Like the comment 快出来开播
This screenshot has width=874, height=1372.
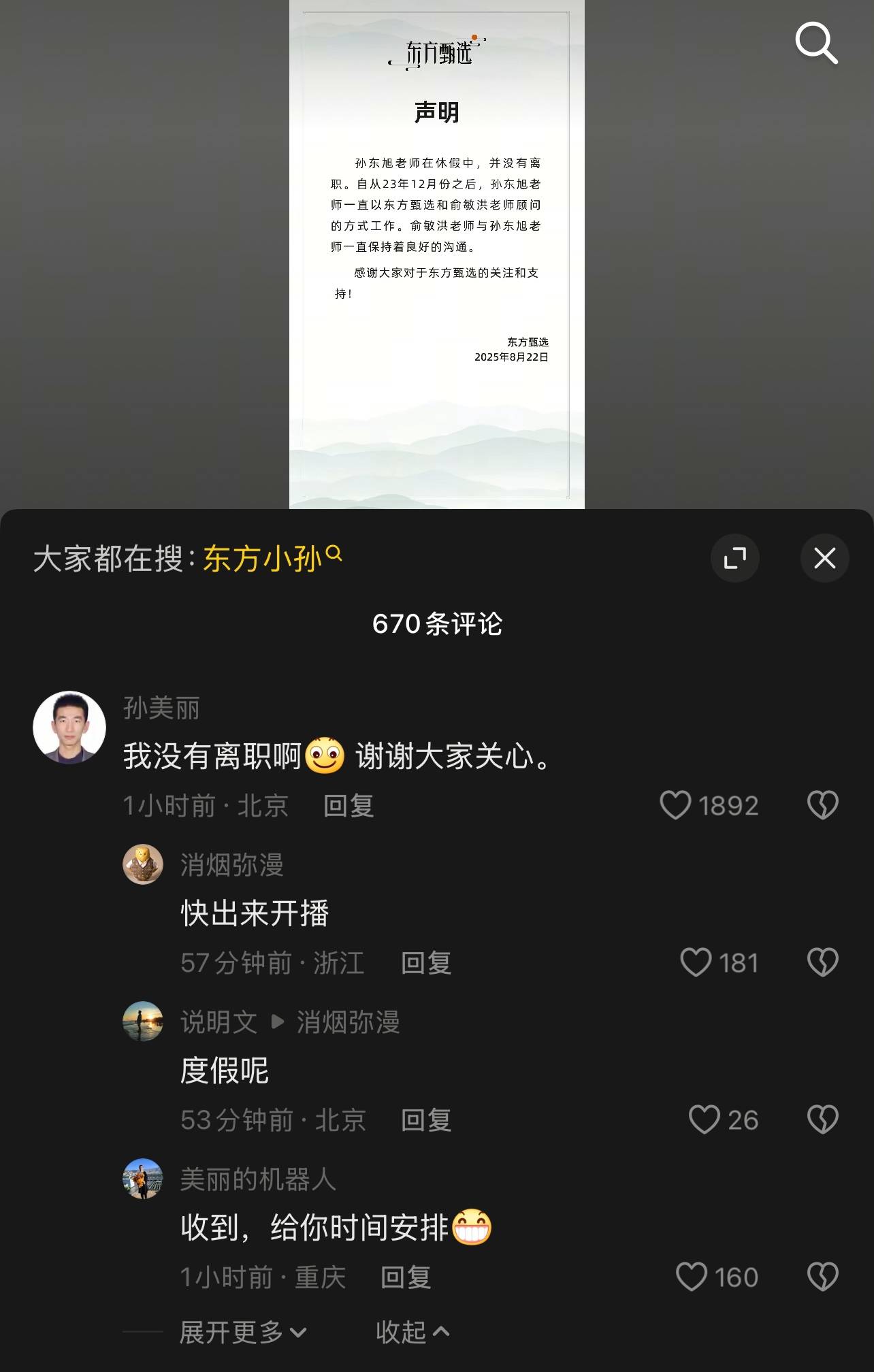(696, 962)
